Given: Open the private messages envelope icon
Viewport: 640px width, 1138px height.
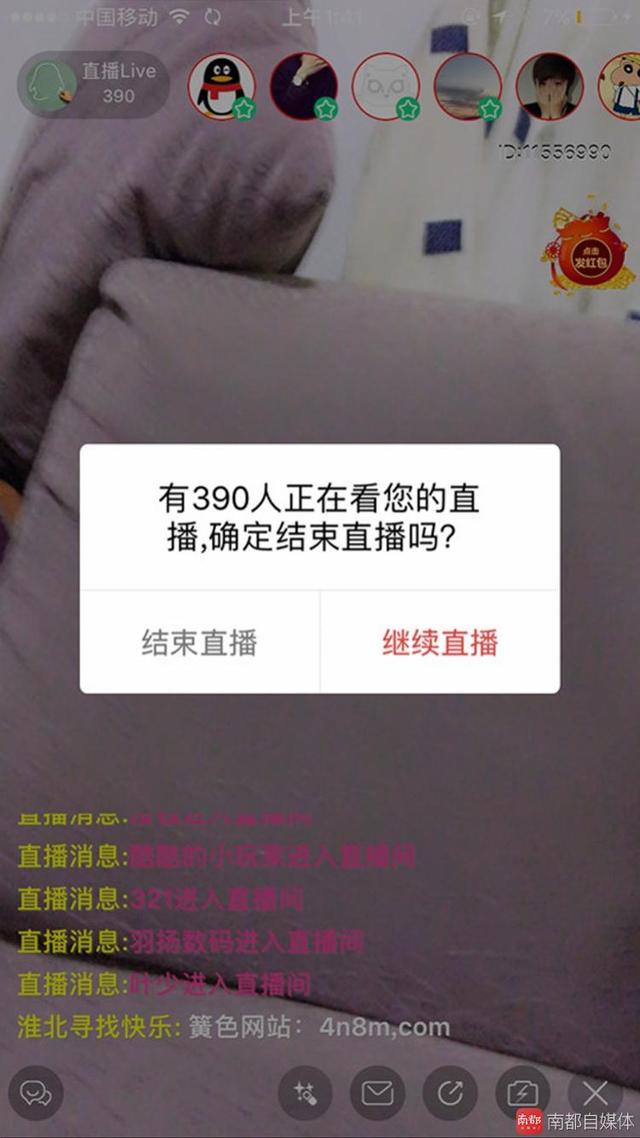Looking at the screenshot, I should click(377, 1094).
